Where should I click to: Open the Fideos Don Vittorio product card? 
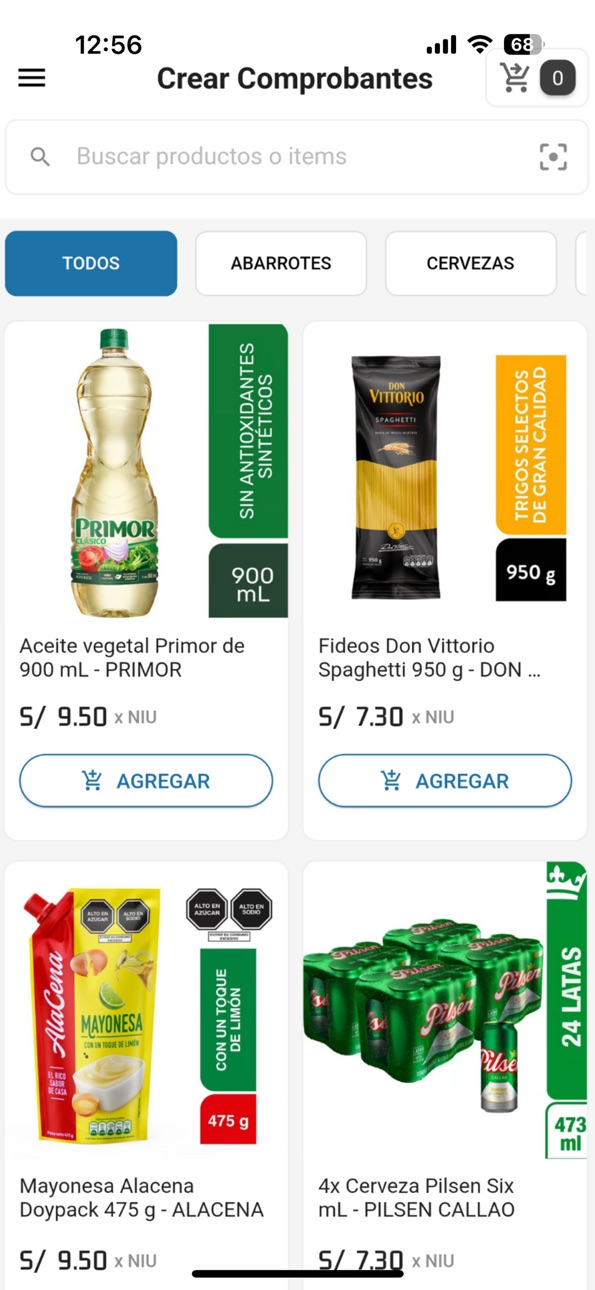click(x=445, y=581)
